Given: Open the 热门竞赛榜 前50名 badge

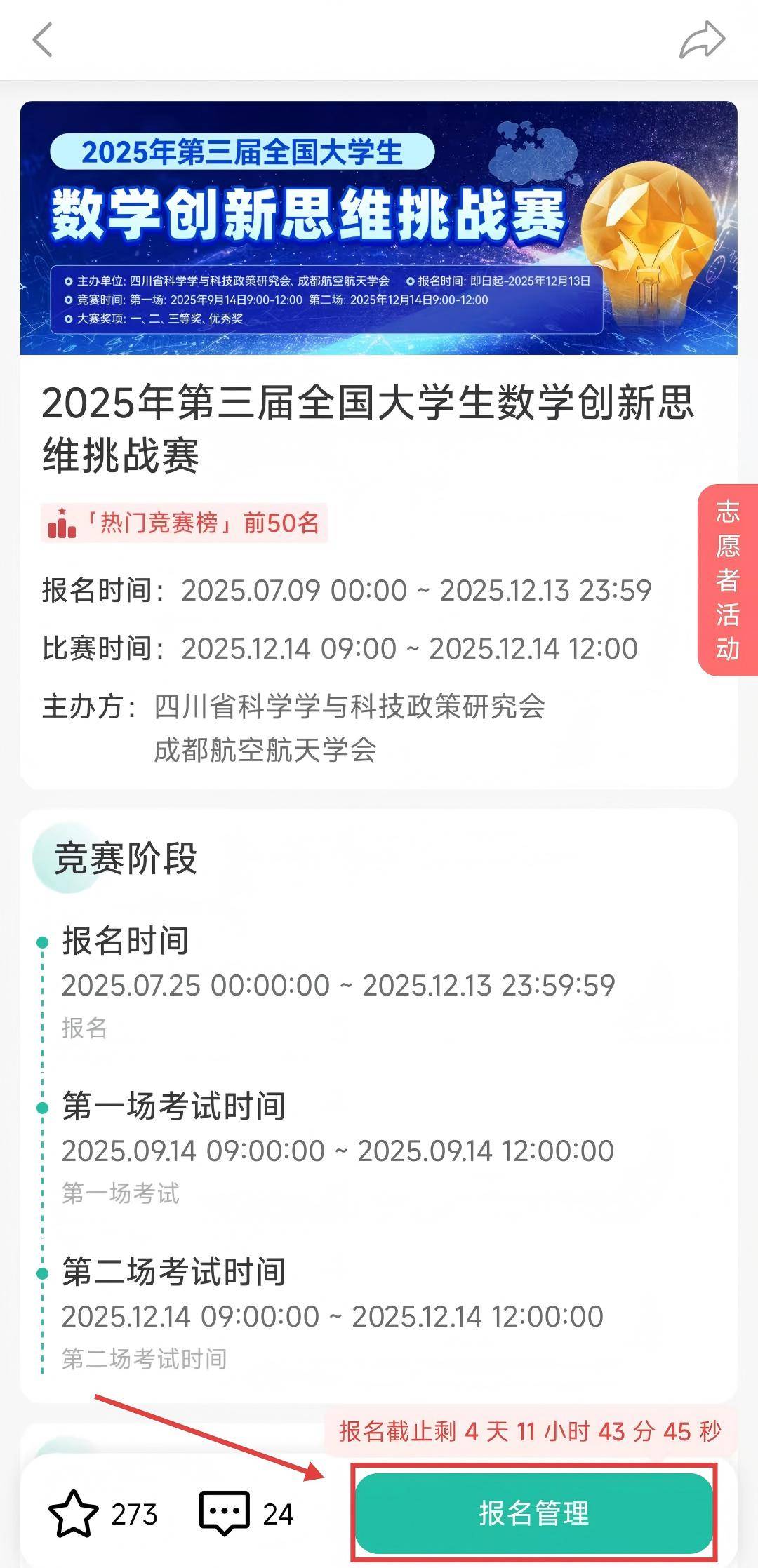Looking at the screenshot, I should (x=184, y=523).
